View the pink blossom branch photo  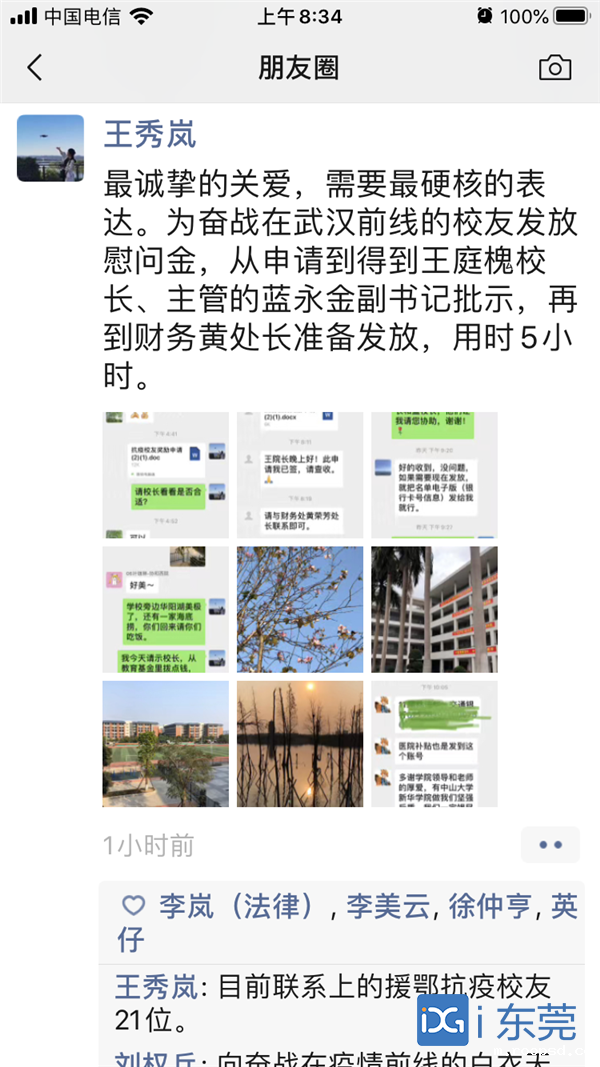[300, 609]
